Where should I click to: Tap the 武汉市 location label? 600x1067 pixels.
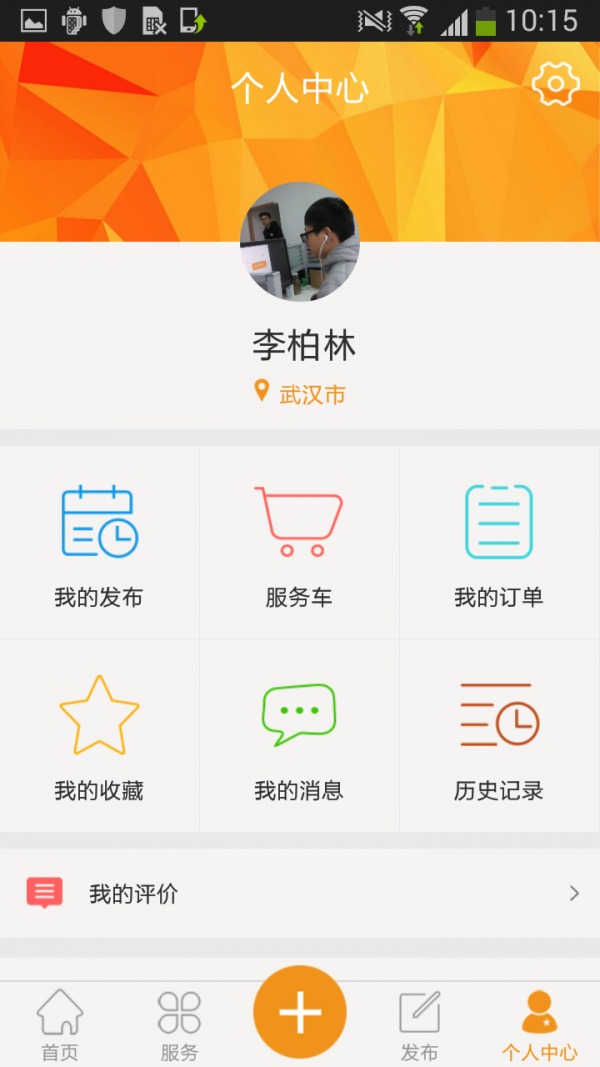(x=301, y=394)
